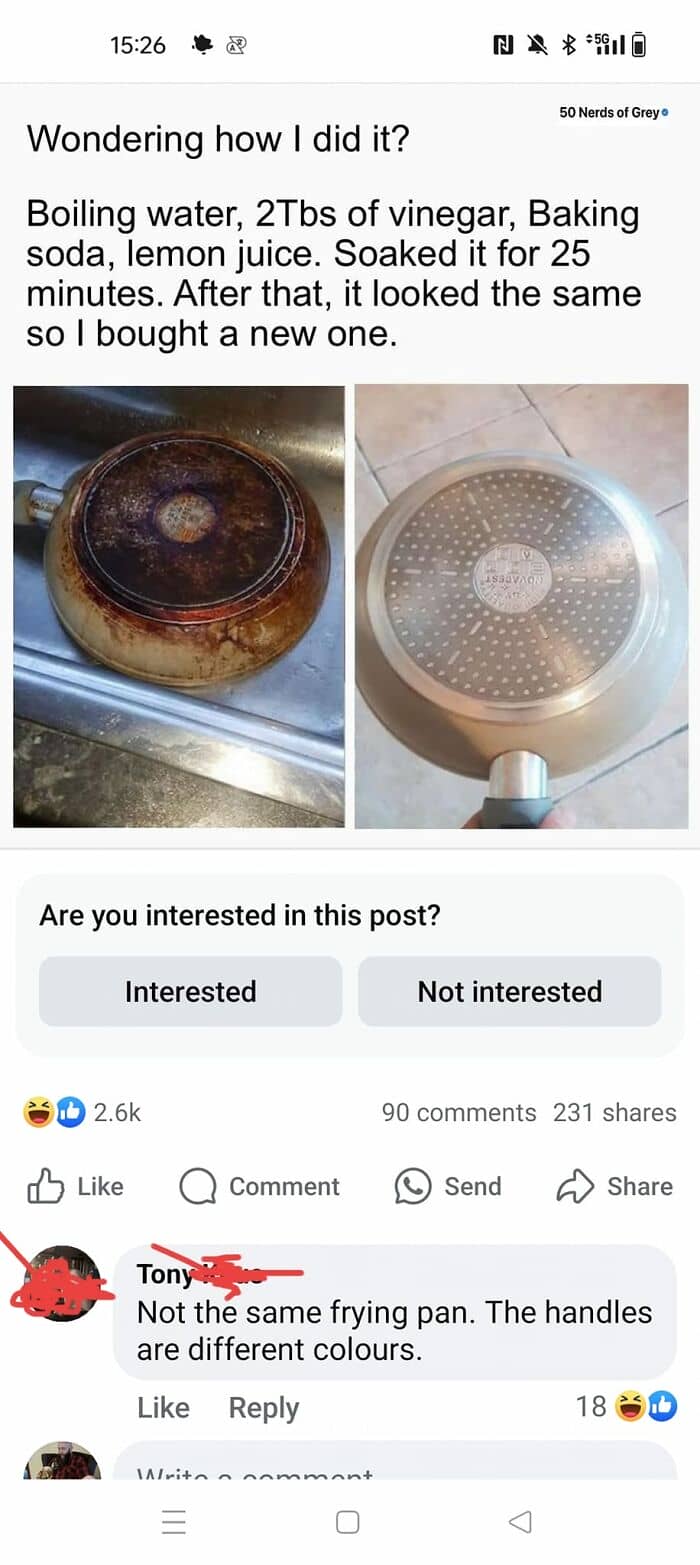
Task: View the 2.6k reactions list
Action: [x=83, y=1112]
